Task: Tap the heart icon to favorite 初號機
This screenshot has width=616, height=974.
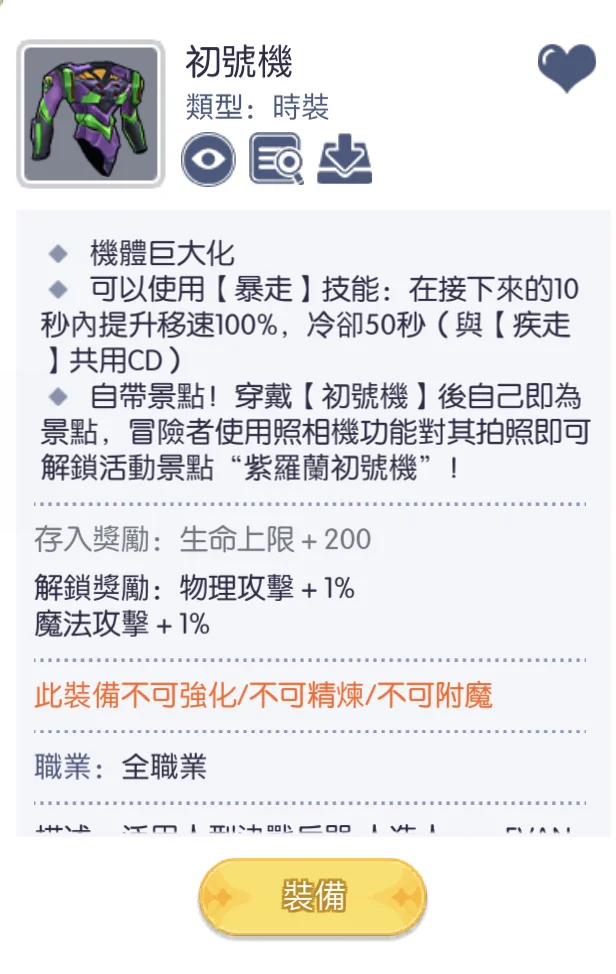Action: coord(566,68)
